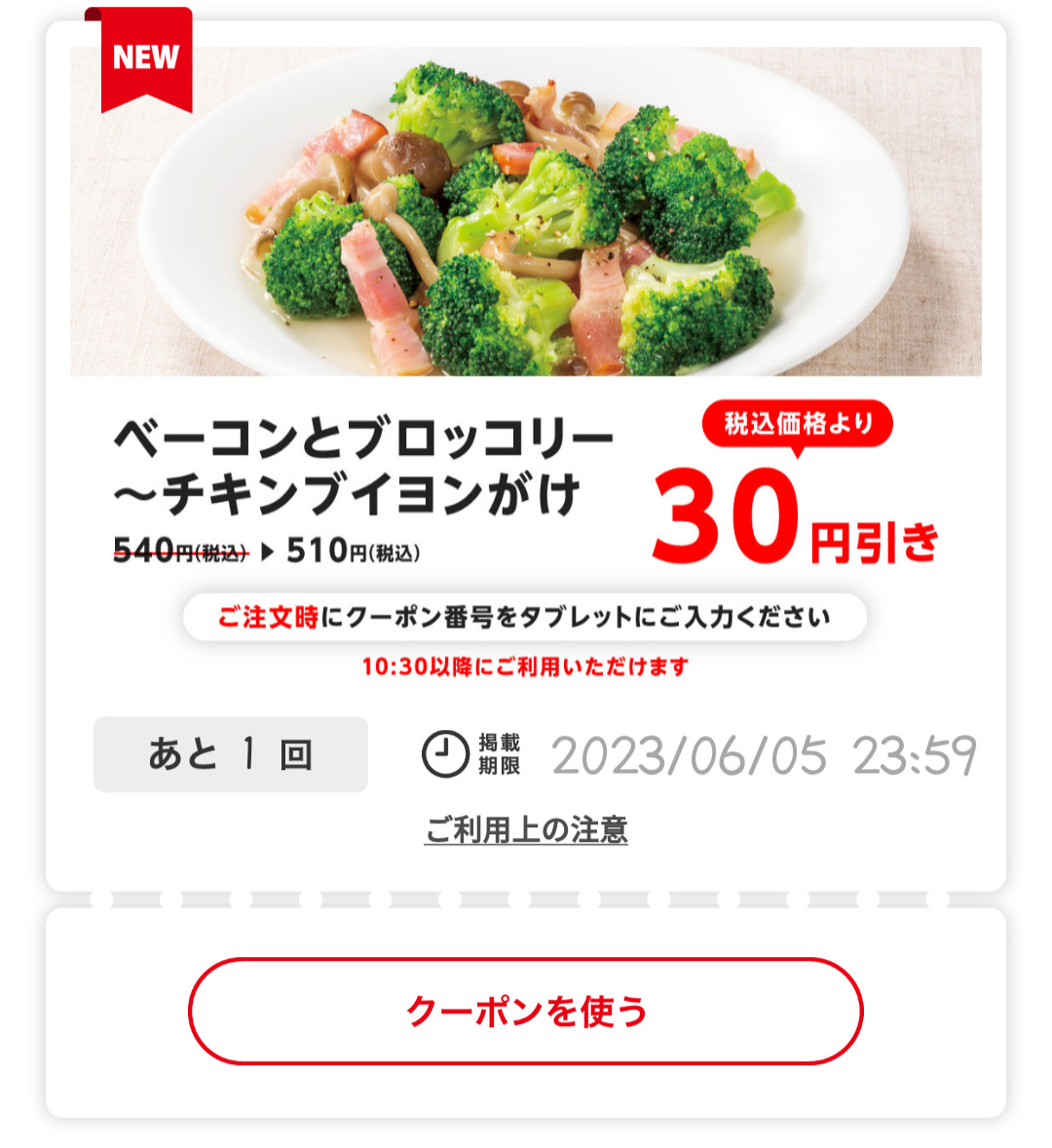Viewport: 1052px width, 1148px height.
Task: Tap the クーポンを使う button
Action: click(x=526, y=1011)
